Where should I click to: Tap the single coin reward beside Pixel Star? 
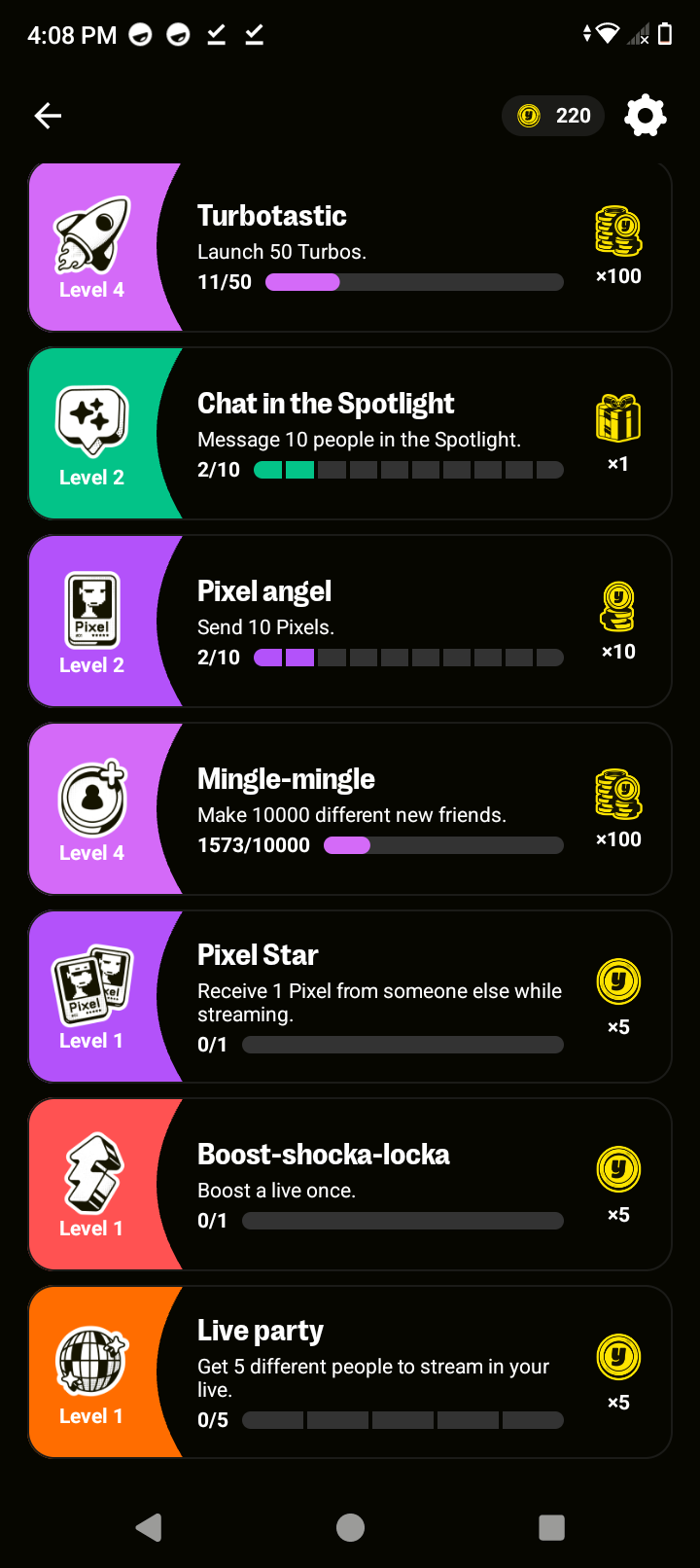618,982
